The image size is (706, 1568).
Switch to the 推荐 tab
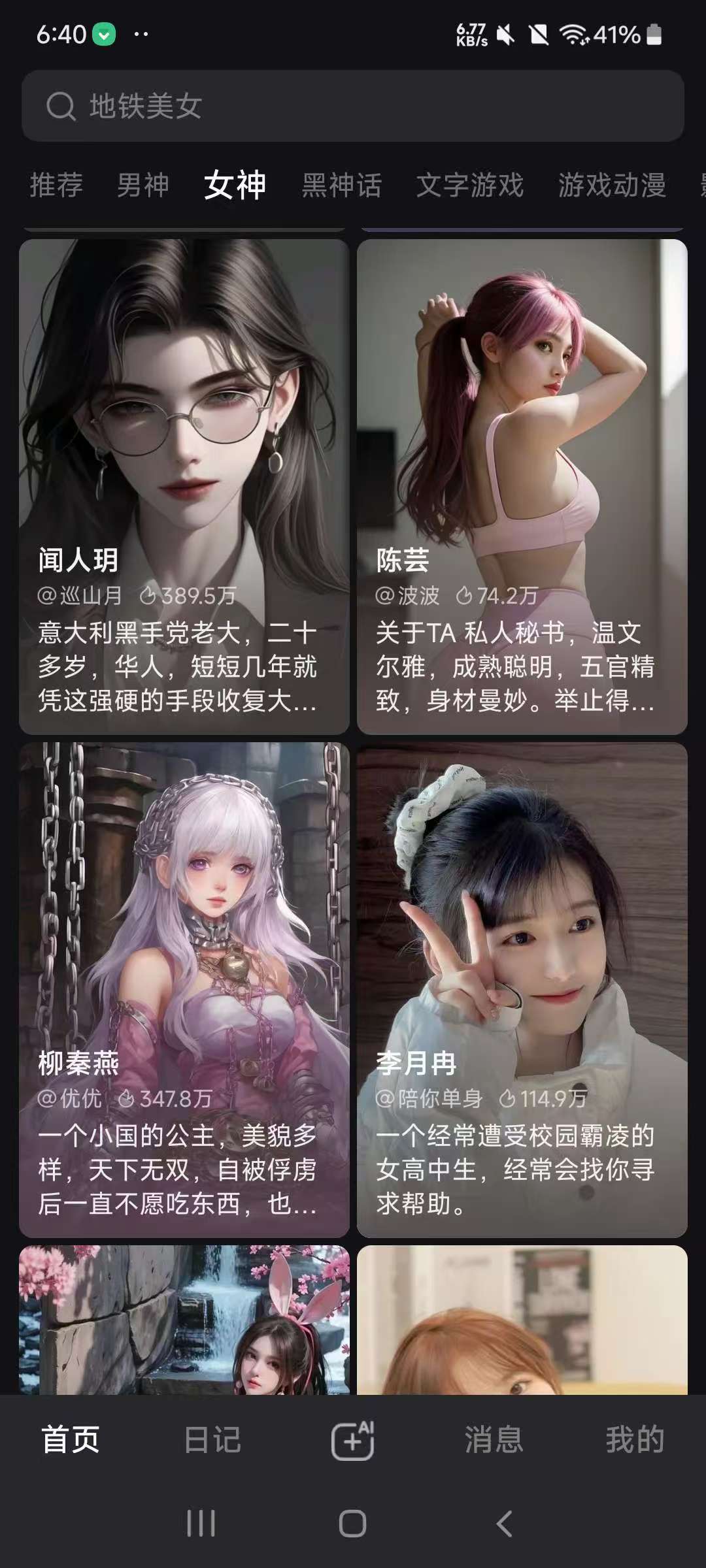pyautogui.click(x=56, y=185)
